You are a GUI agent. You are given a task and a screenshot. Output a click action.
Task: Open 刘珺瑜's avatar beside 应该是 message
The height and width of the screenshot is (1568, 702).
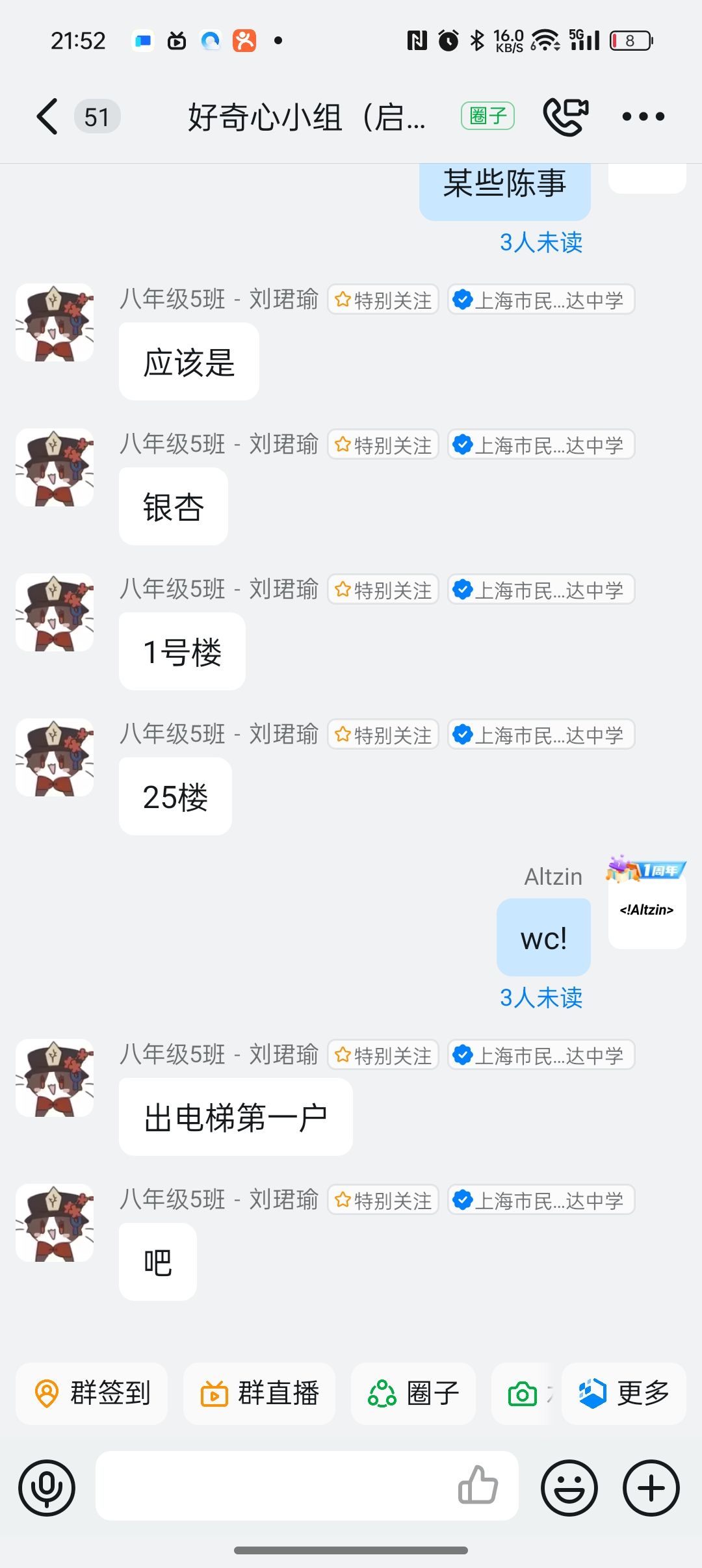[x=55, y=322]
